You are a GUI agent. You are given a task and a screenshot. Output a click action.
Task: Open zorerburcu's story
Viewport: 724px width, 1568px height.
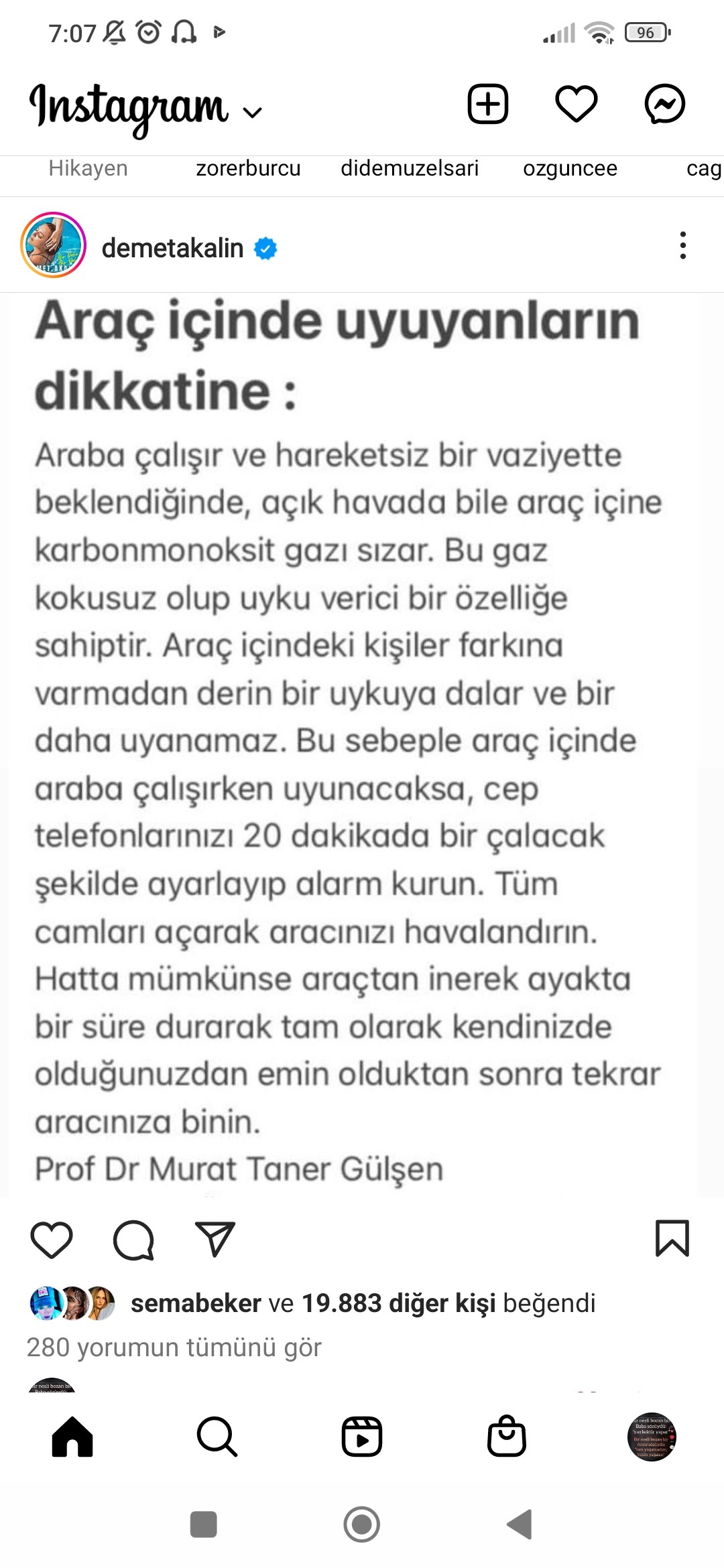(248, 168)
